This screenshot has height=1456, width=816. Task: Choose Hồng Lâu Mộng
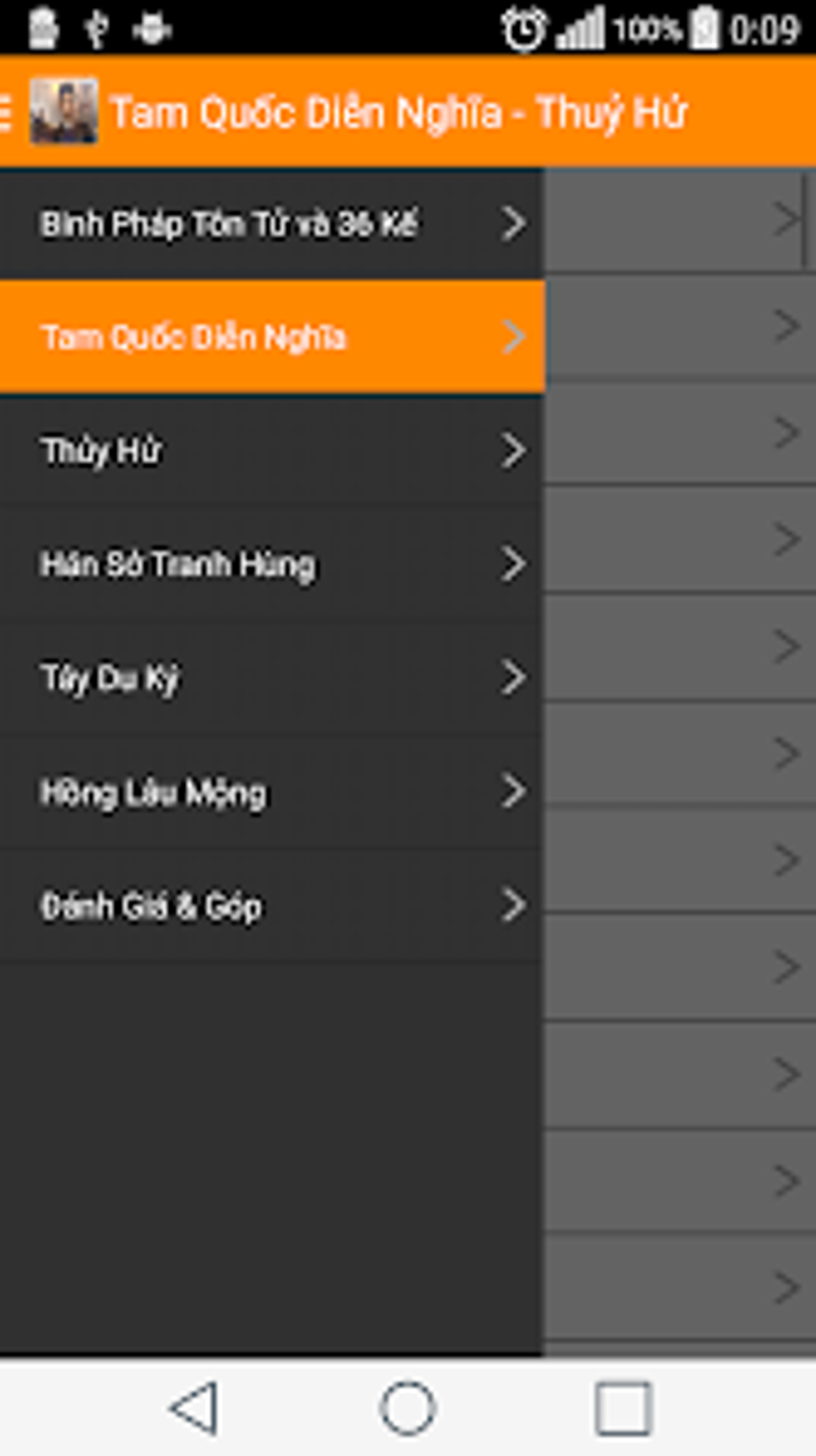tap(272, 792)
